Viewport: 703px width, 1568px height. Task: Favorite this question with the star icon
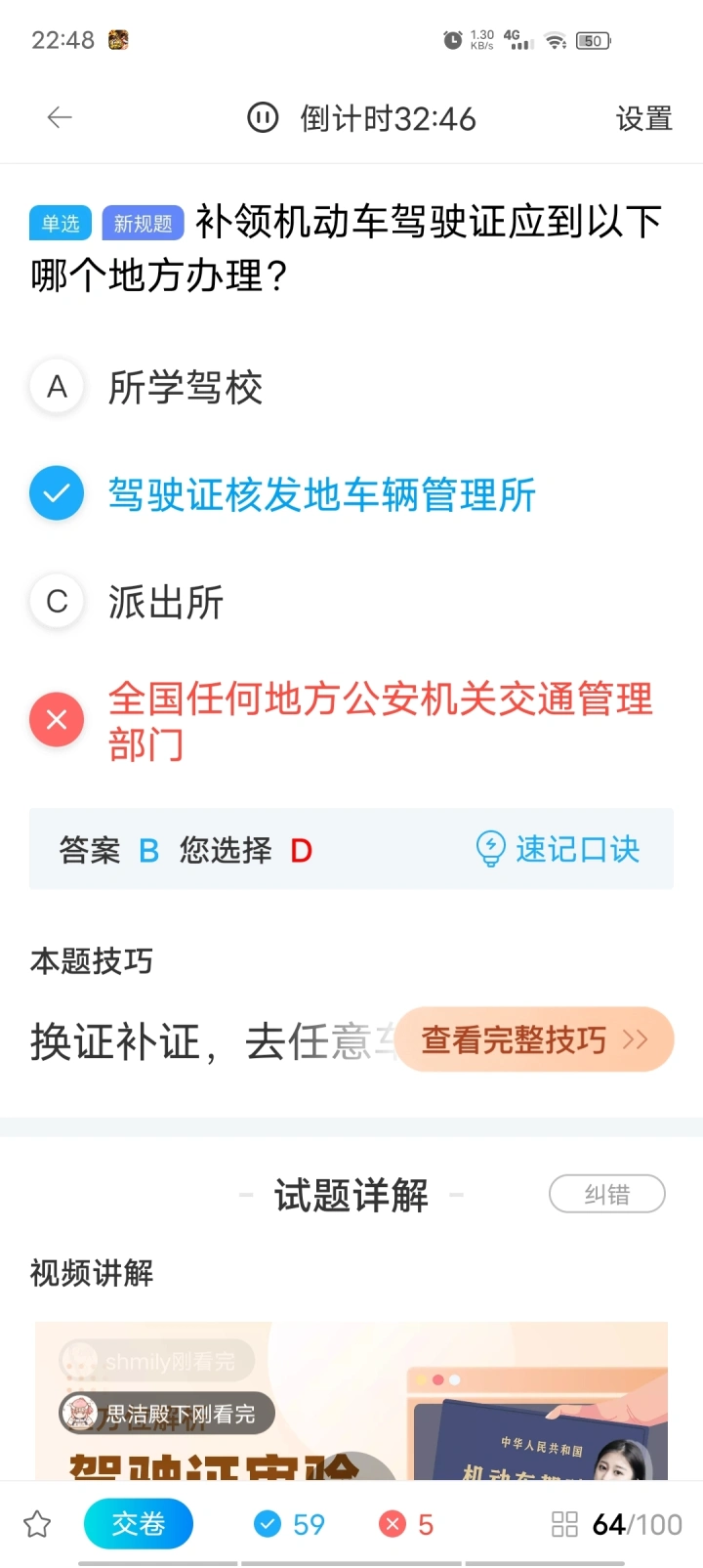point(37,1524)
